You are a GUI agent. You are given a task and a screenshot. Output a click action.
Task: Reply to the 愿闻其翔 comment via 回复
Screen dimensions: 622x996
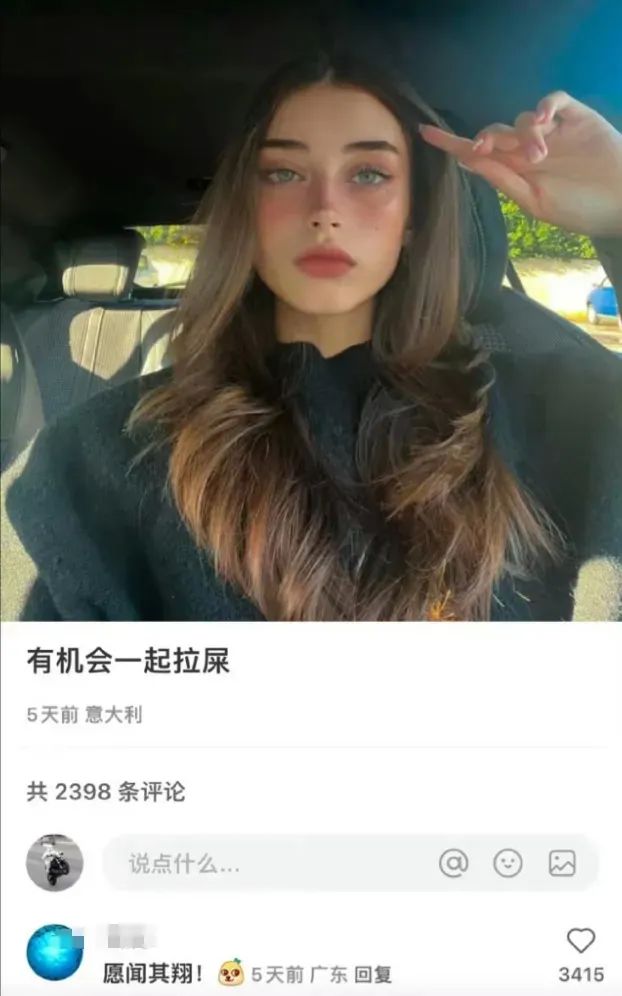(x=372, y=974)
